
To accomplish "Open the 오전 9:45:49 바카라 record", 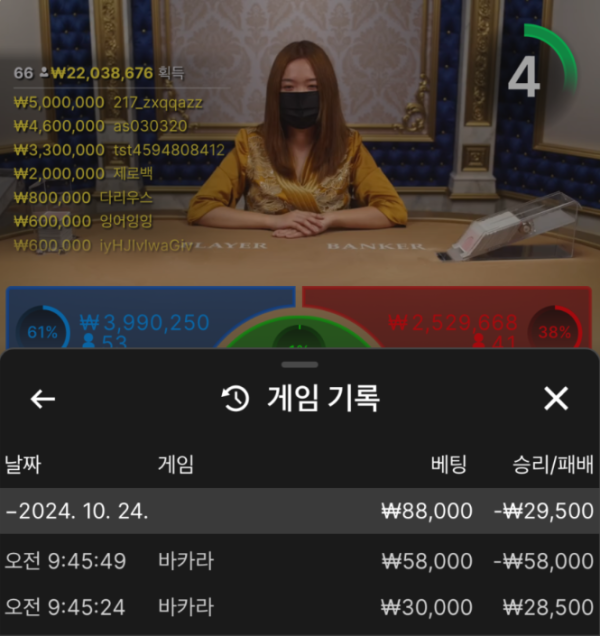I will coord(299,561).
